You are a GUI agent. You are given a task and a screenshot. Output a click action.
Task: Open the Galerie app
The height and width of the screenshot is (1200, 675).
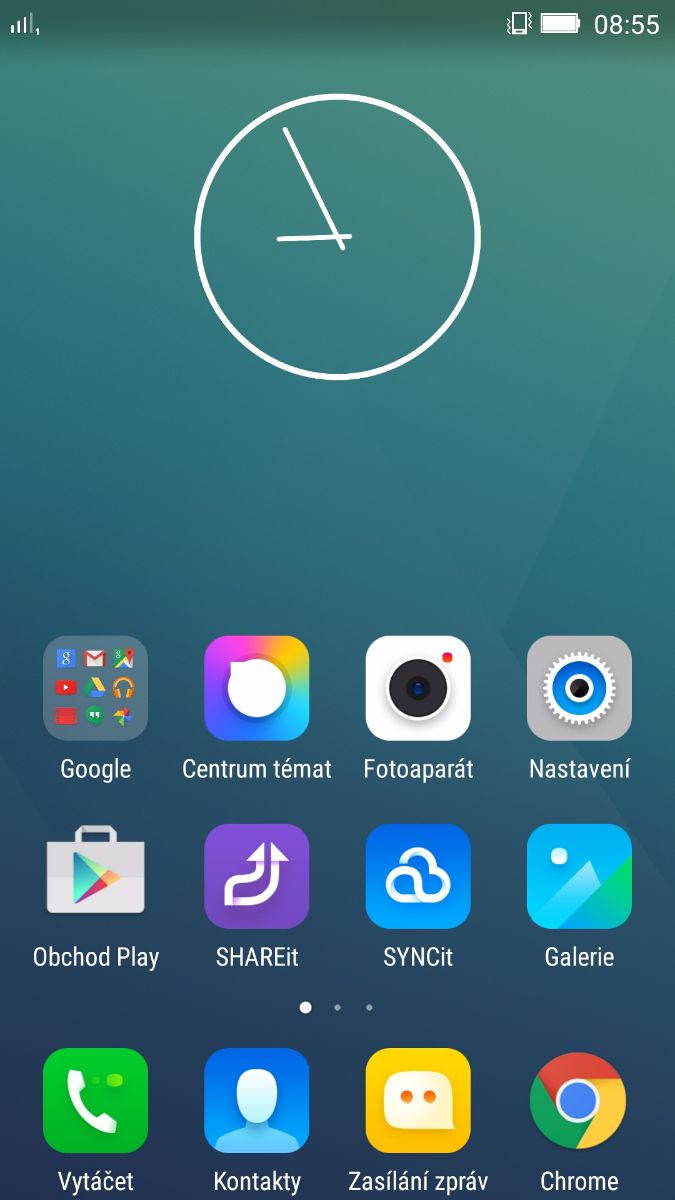tap(579, 876)
